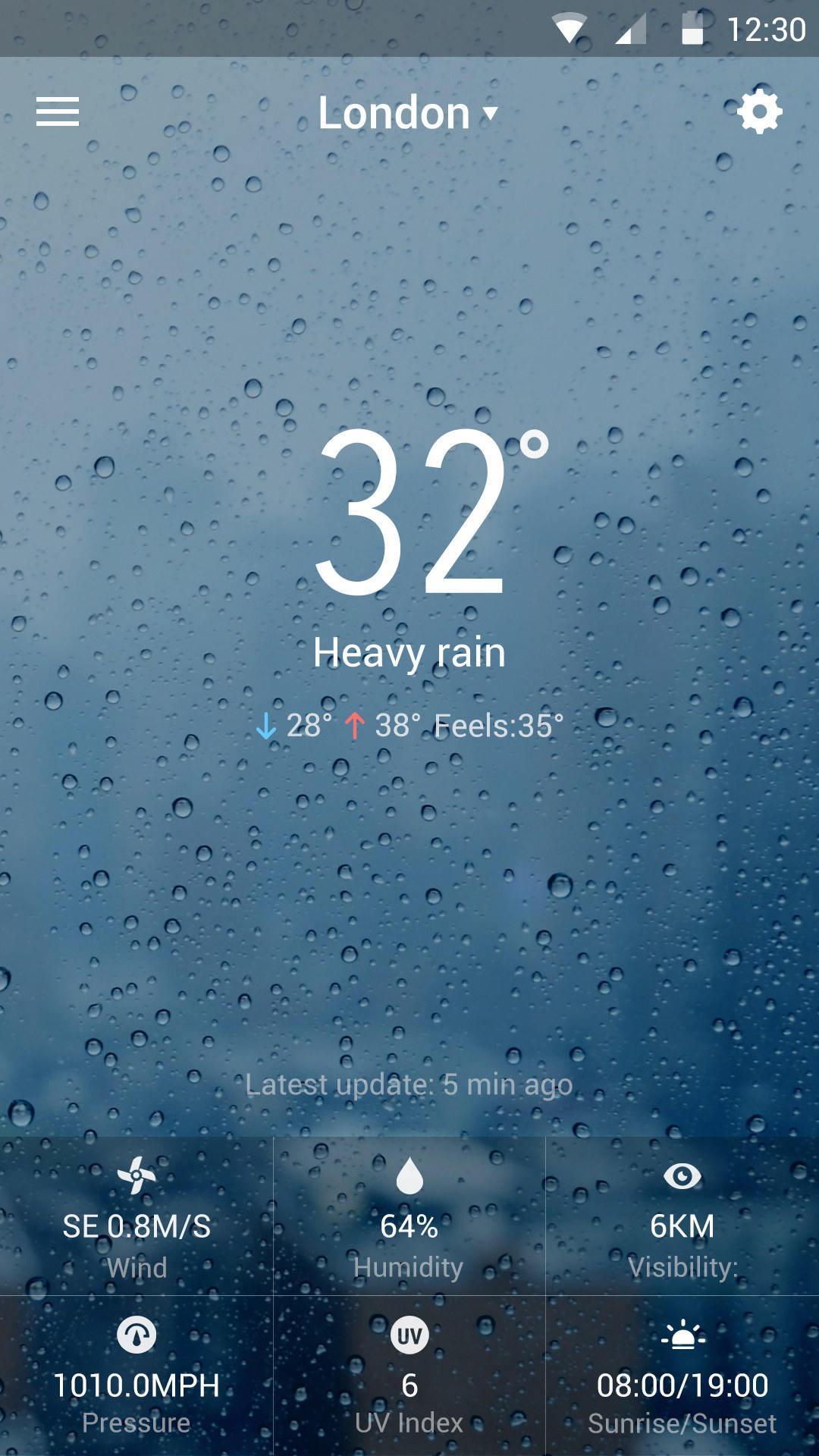Select the Pressure gauge icon

click(136, 1337)
